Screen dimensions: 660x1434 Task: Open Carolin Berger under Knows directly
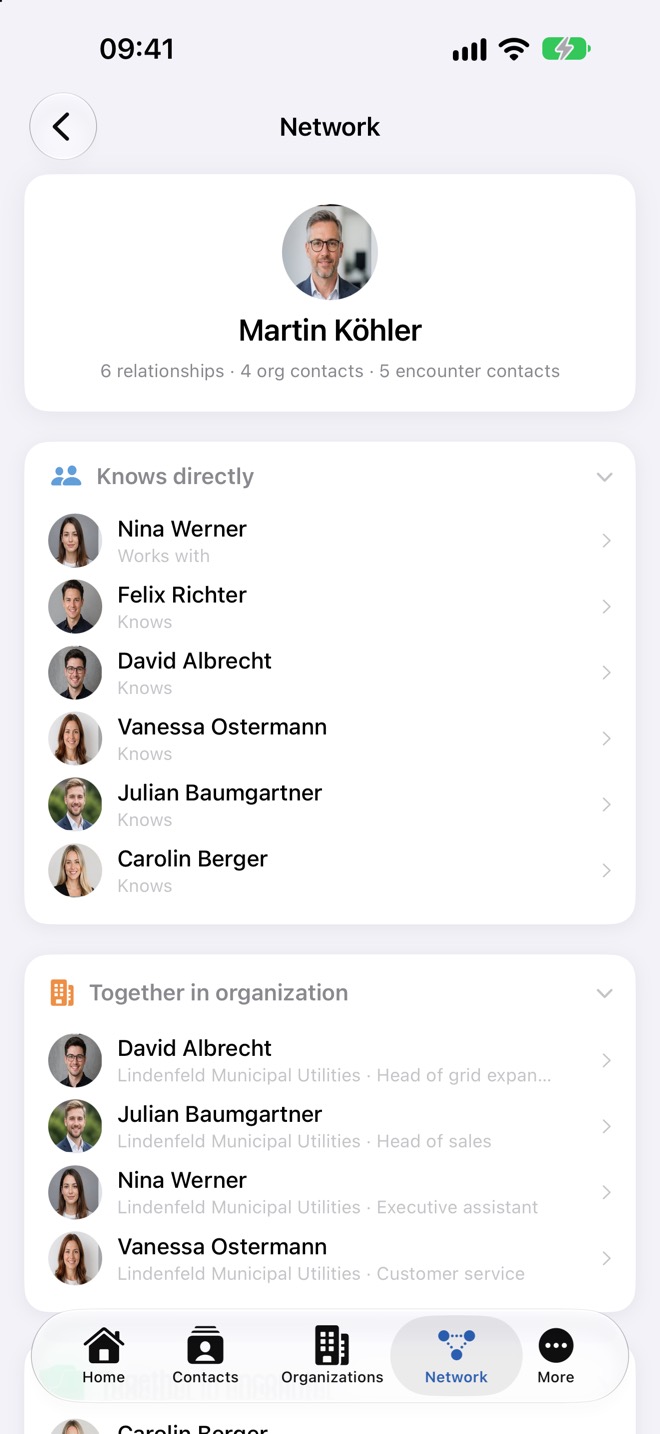(330, 871)
